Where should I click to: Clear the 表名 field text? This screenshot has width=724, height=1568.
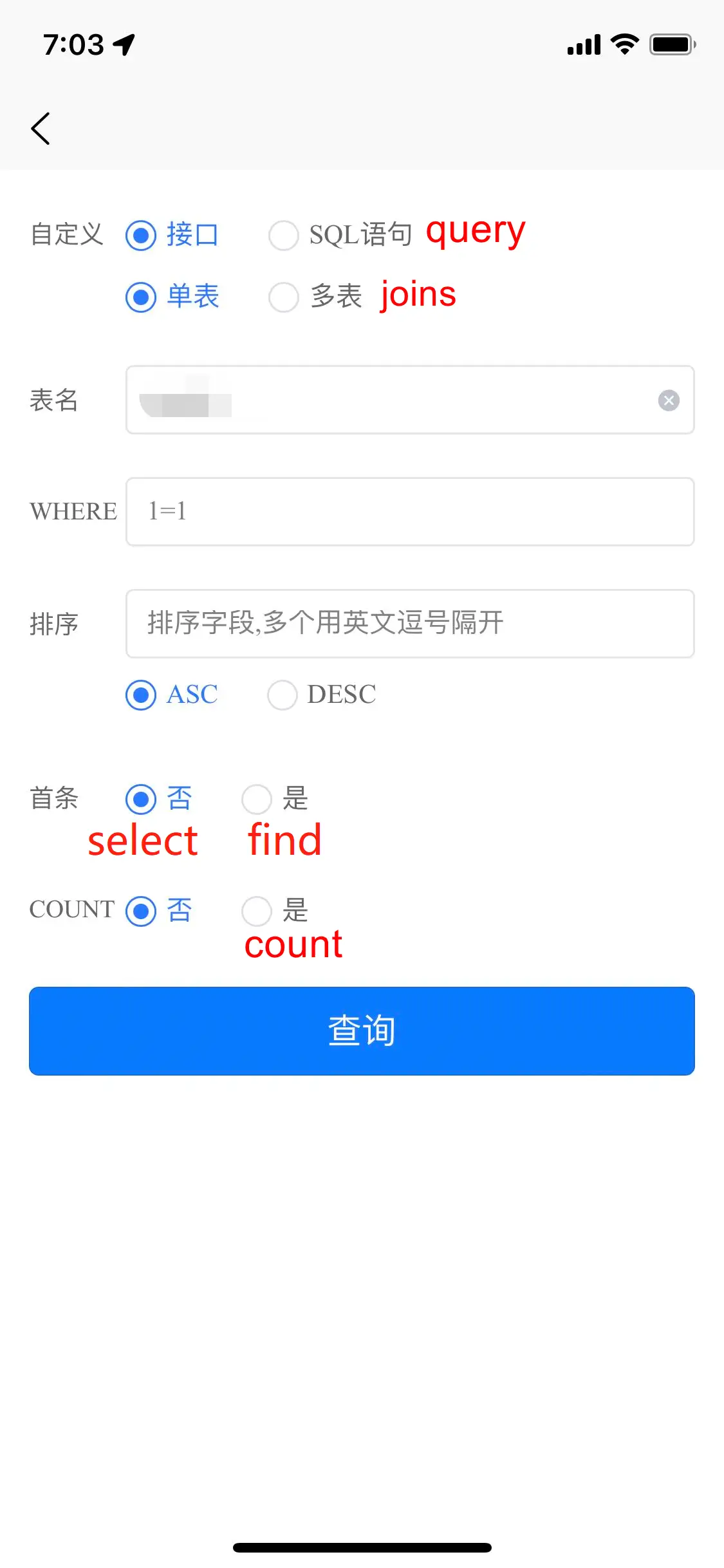coord(669,400)
